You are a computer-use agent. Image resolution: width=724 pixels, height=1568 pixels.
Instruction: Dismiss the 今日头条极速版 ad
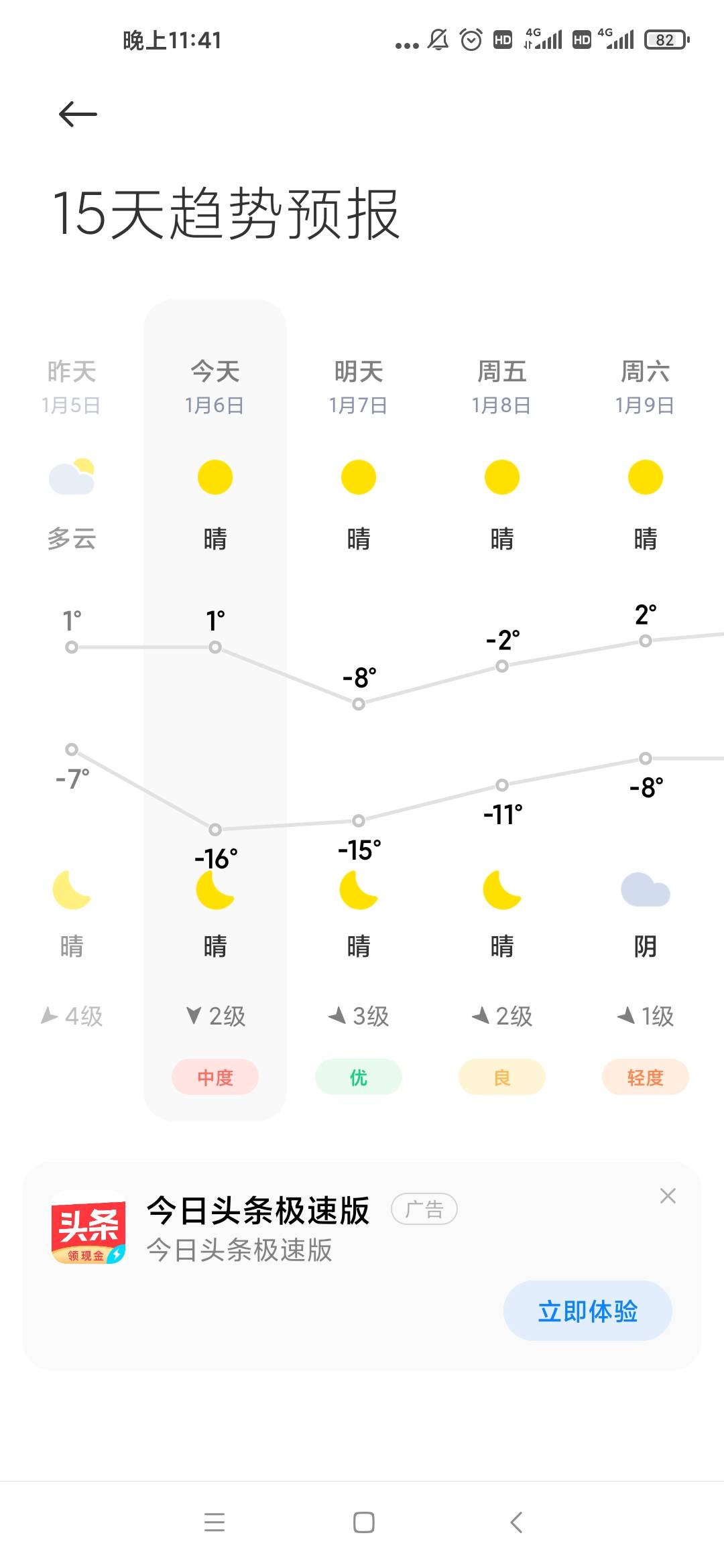tap(668, 1195)
